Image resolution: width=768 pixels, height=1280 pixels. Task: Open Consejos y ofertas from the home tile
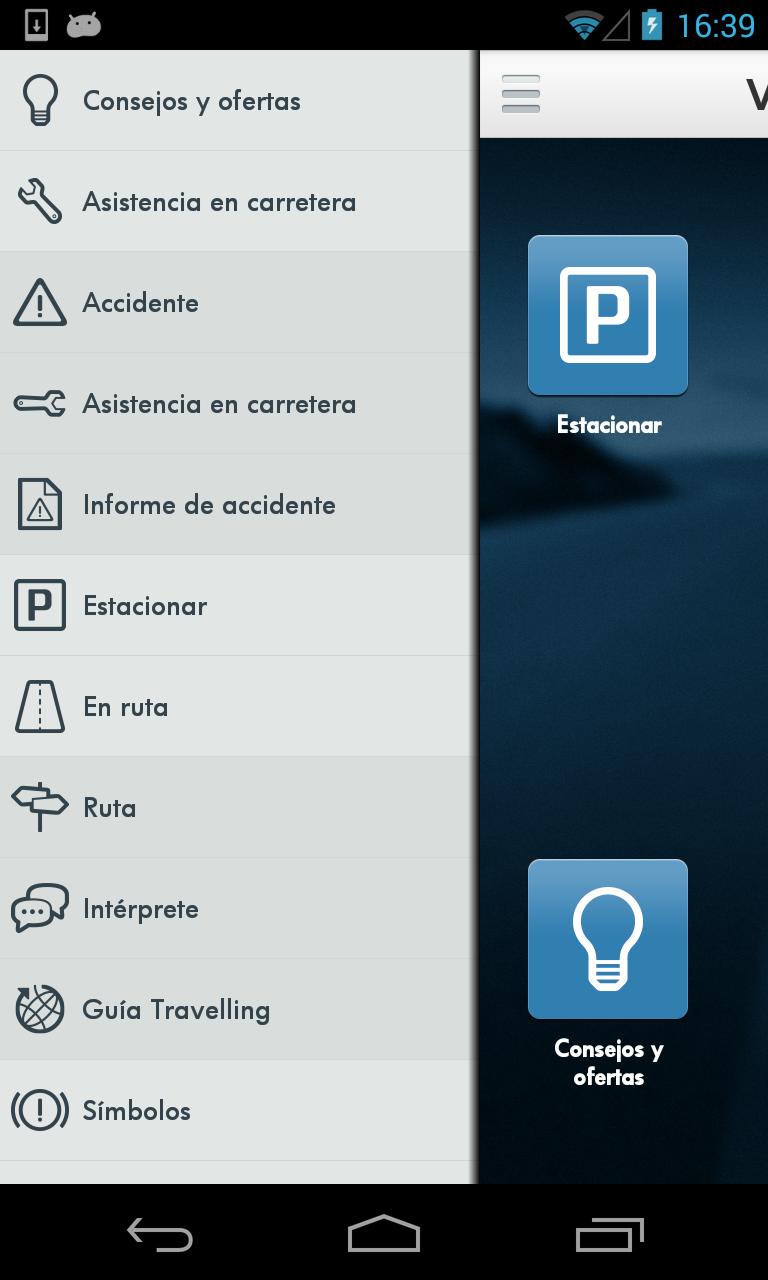(x=607, y=938)
